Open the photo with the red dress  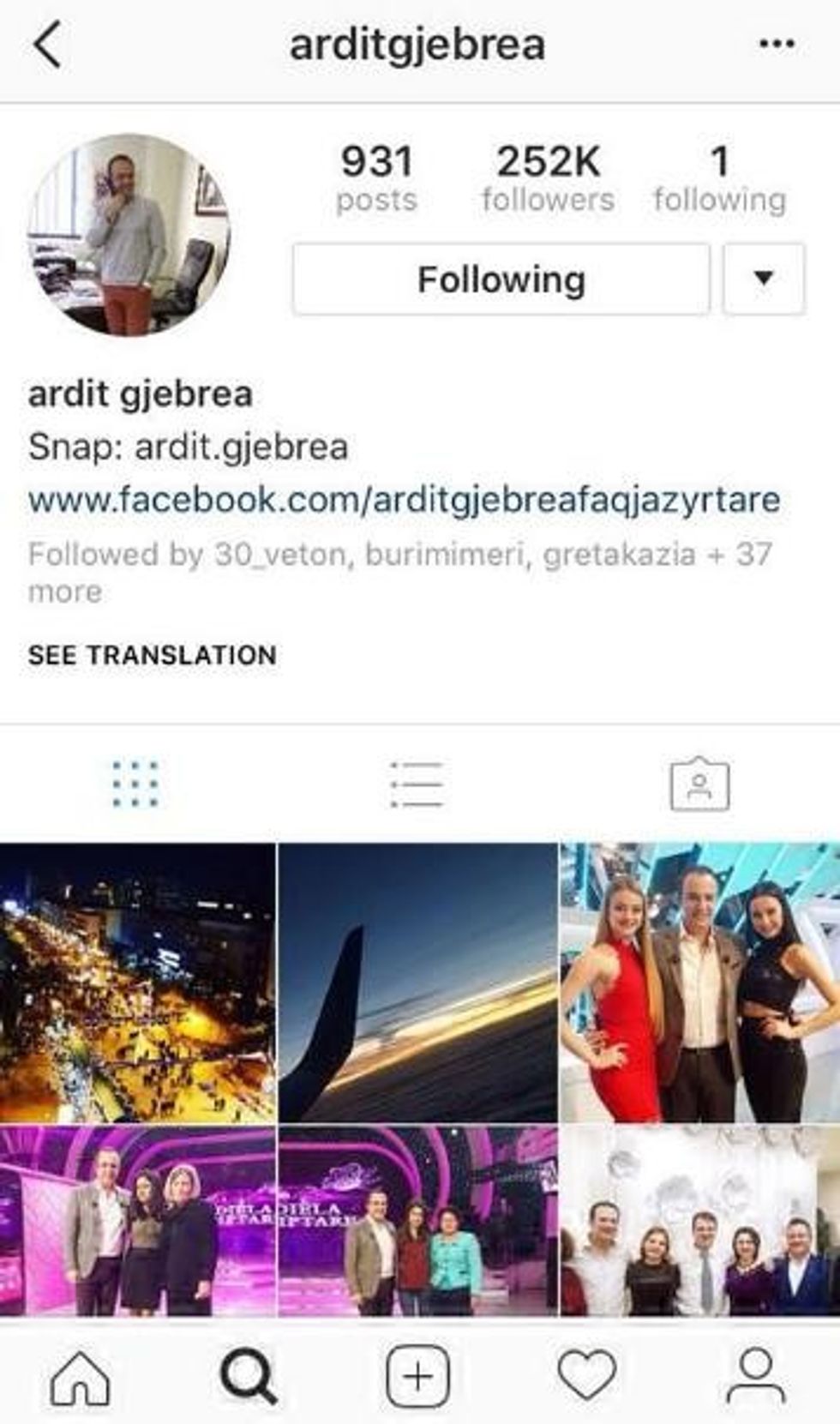[699, 982]
